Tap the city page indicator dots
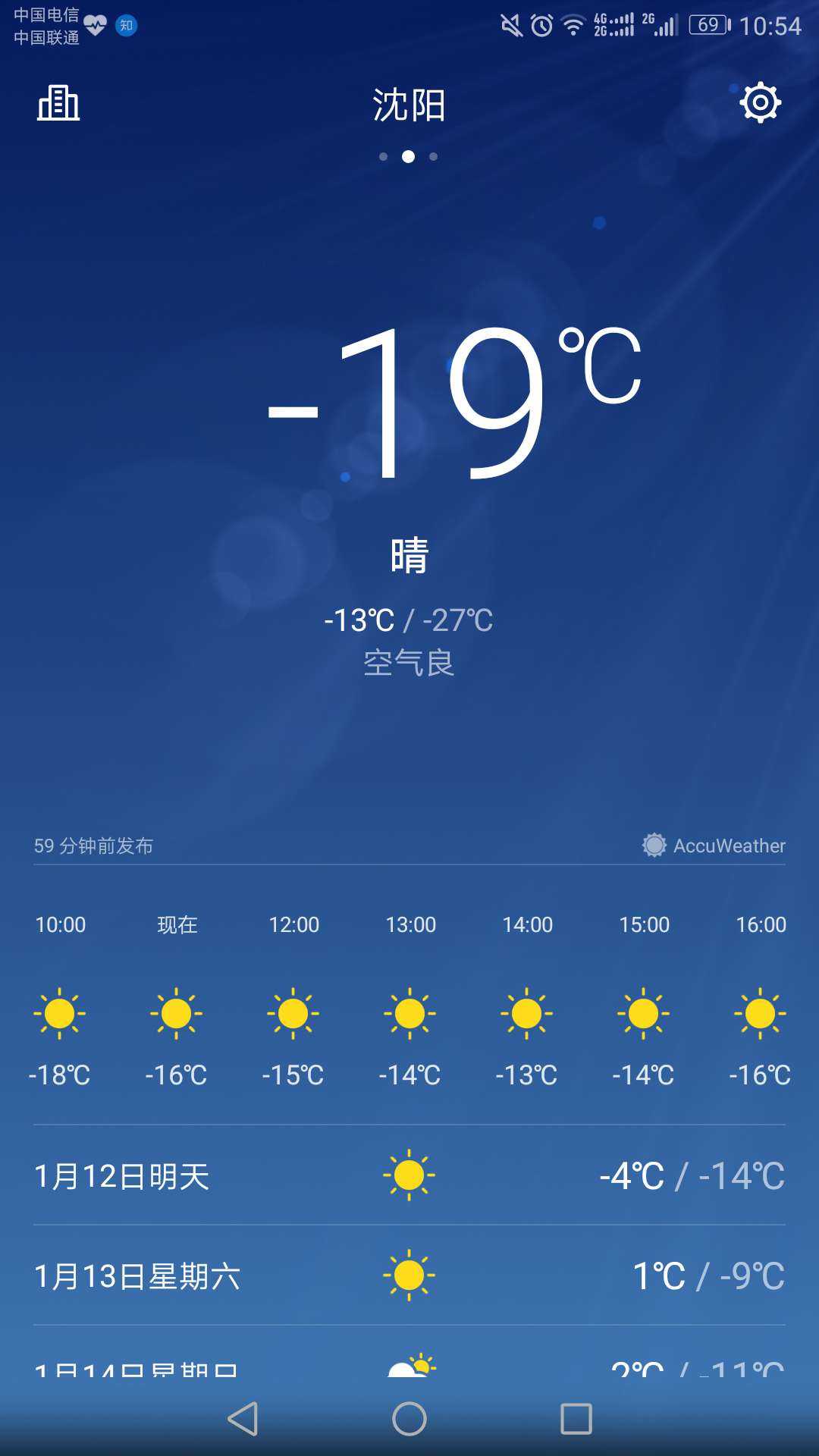 408,157
